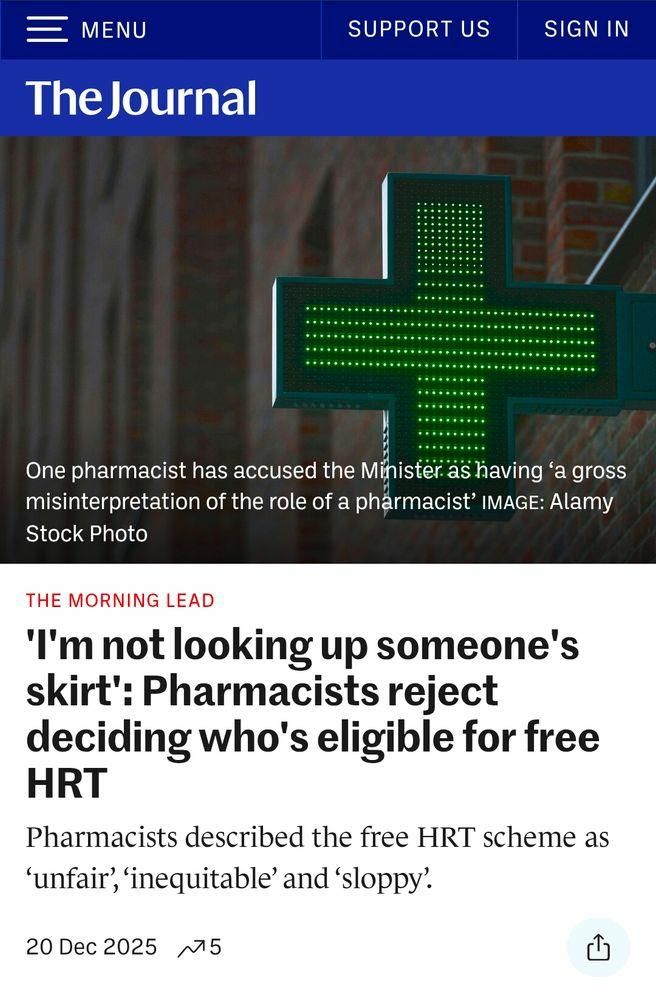Go to The Journal homepage
Viewport: 656px width, 1000px height.
(141, 98)
